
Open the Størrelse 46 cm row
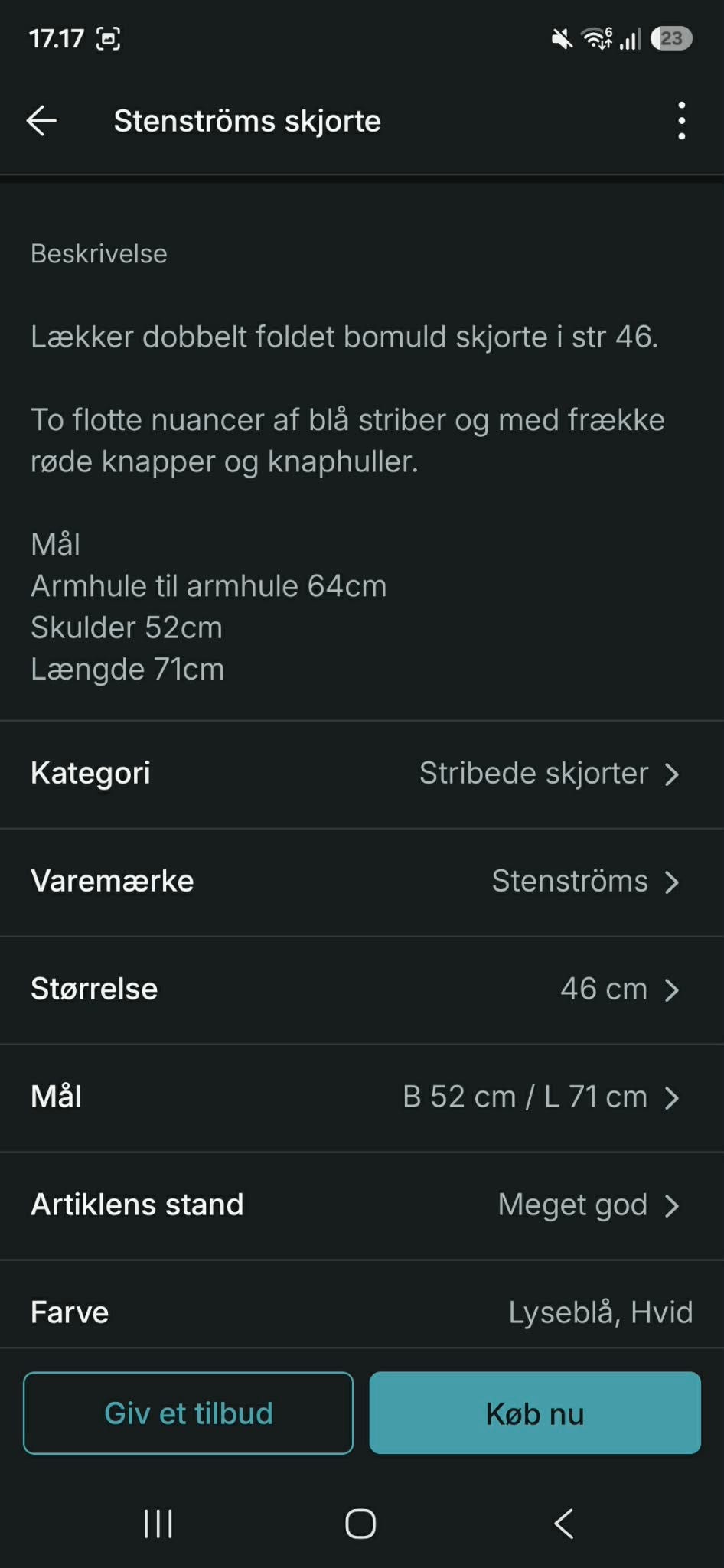[x=362, y=989]
